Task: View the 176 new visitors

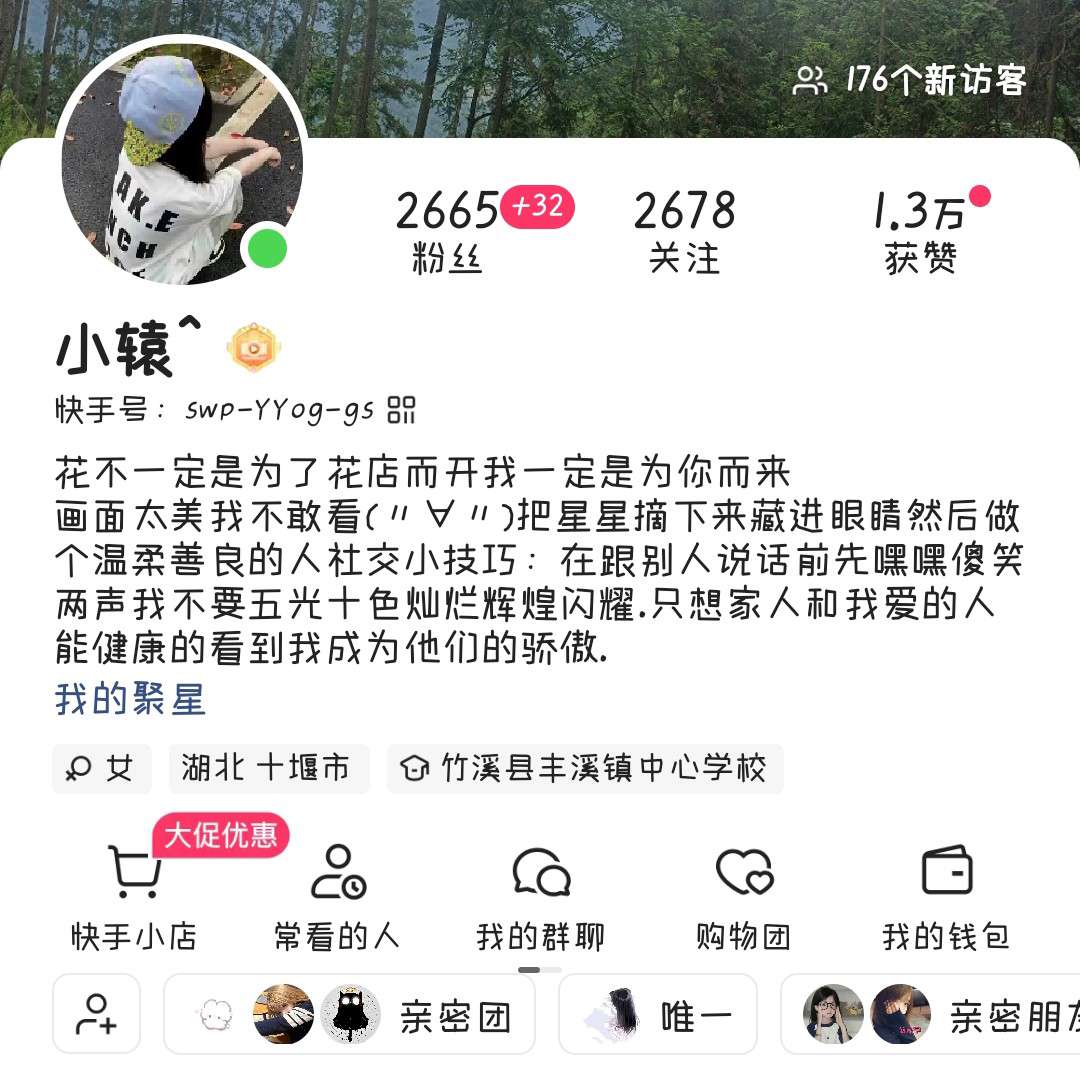Action: [x=911, y=80]
